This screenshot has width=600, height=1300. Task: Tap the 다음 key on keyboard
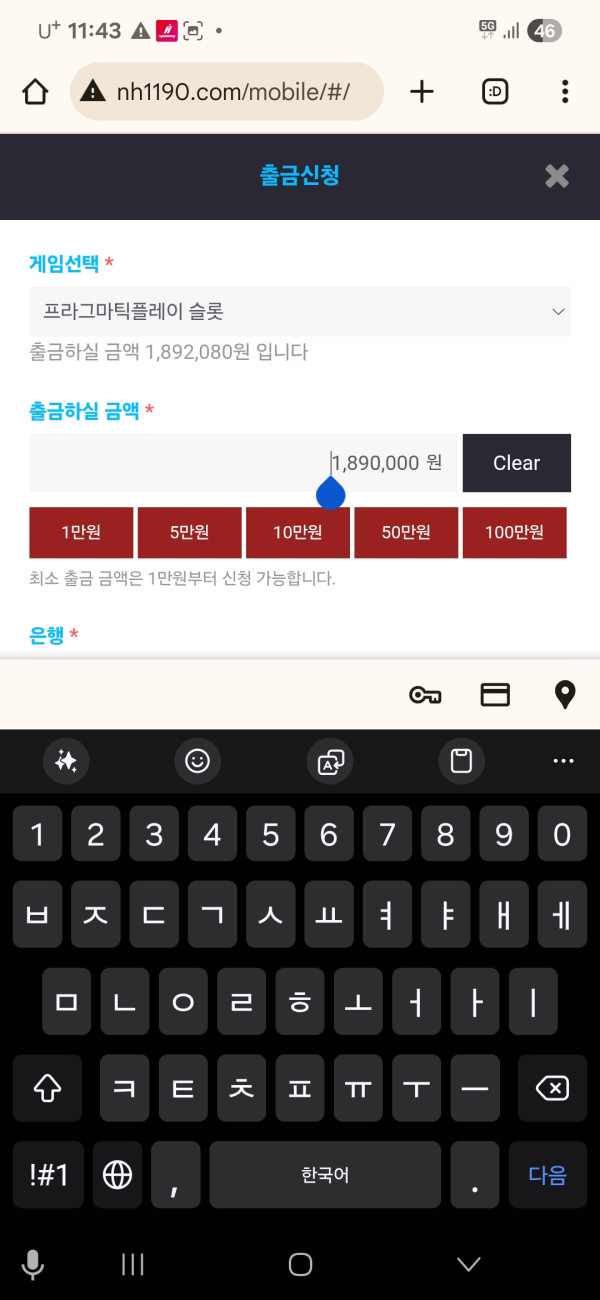click(x=547, y=1175)
